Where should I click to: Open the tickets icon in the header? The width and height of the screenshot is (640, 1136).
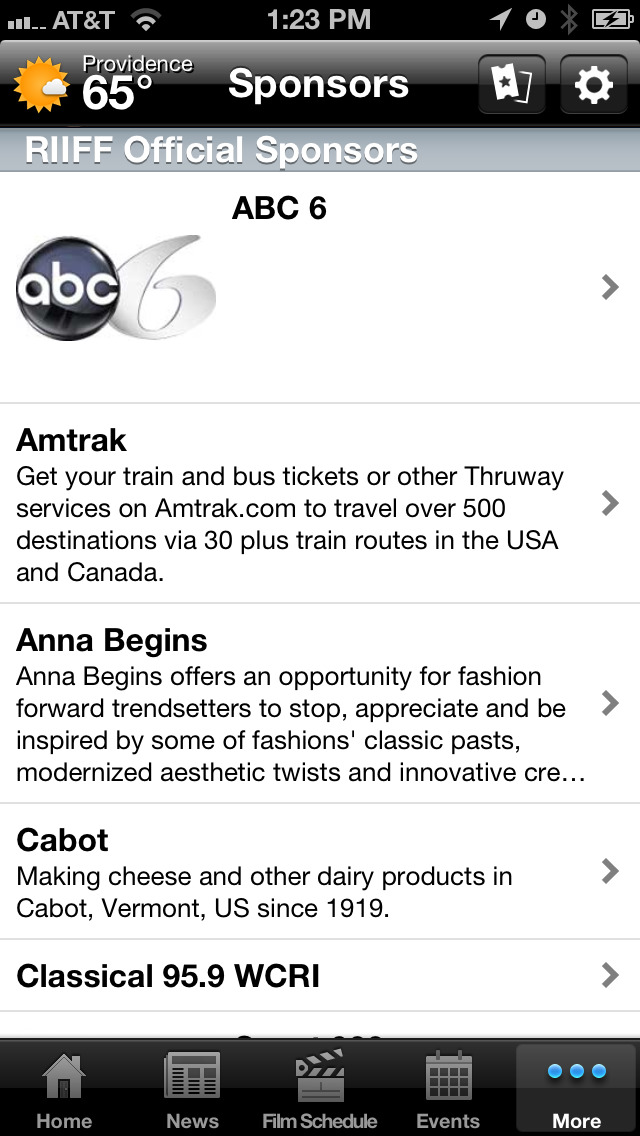coord(512,84)
